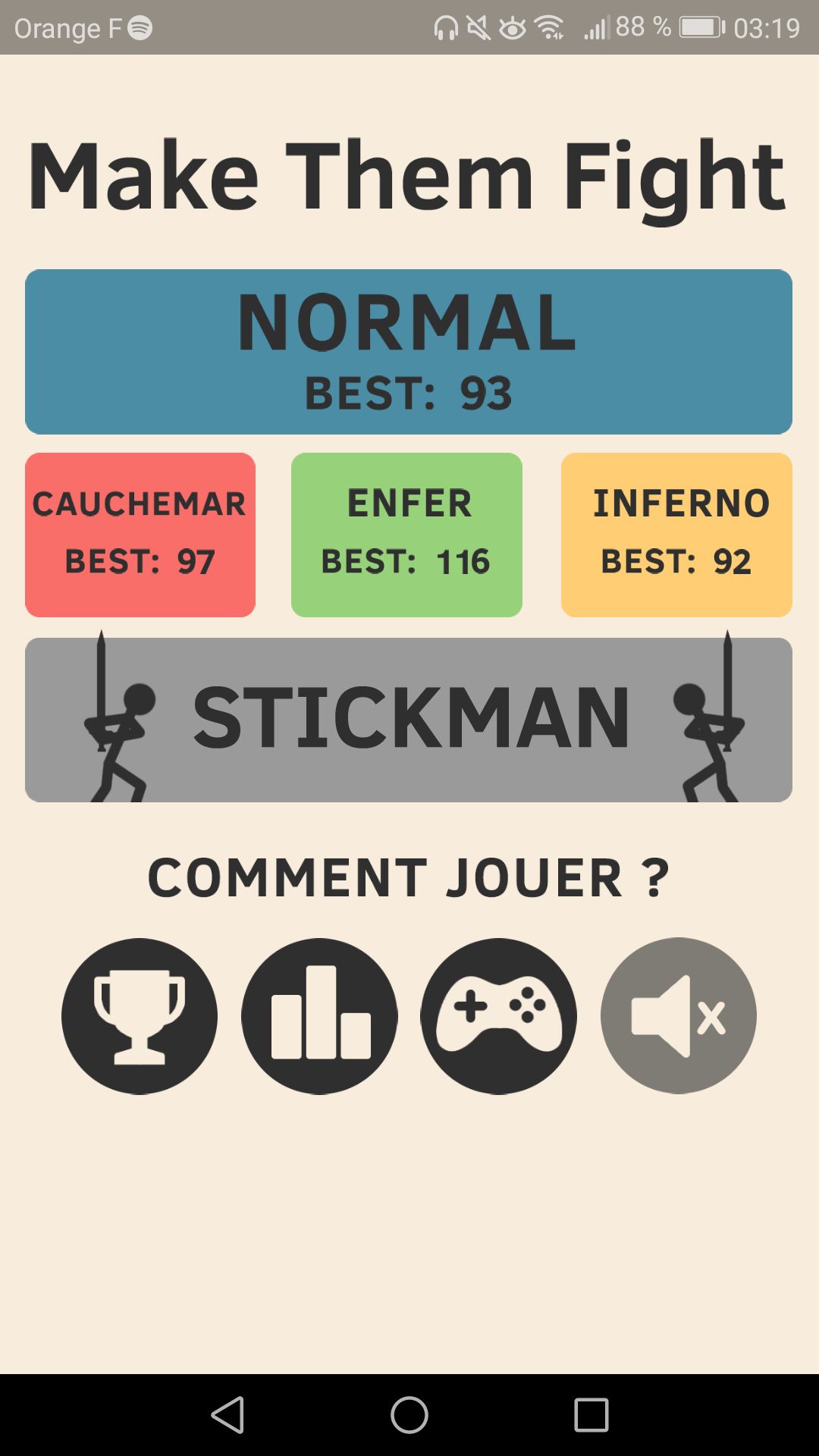
Task: View the leaderboard bar chart icon
Action: (319, 1016)
